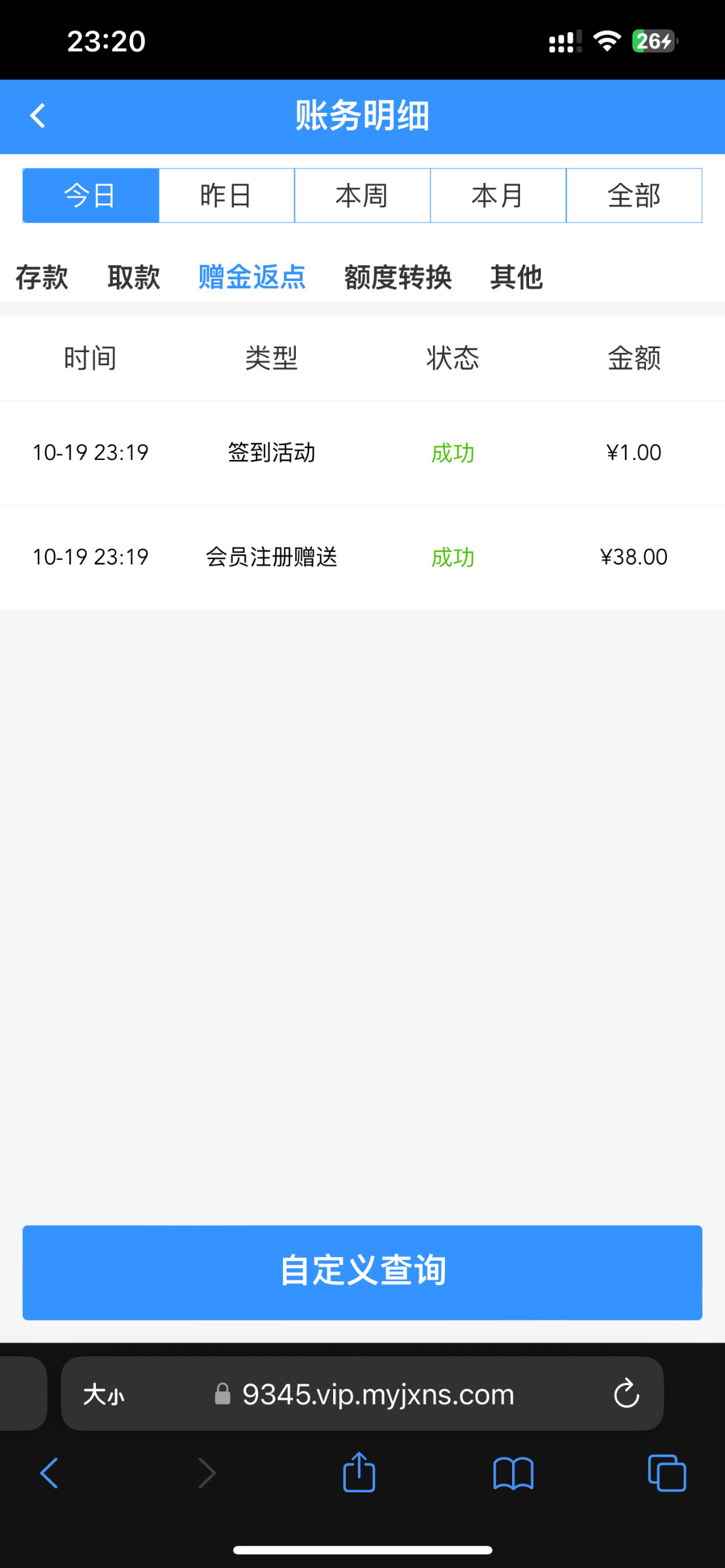
Task: Open Safari page size 大小 menu
Action: (x=103, y=1395)
